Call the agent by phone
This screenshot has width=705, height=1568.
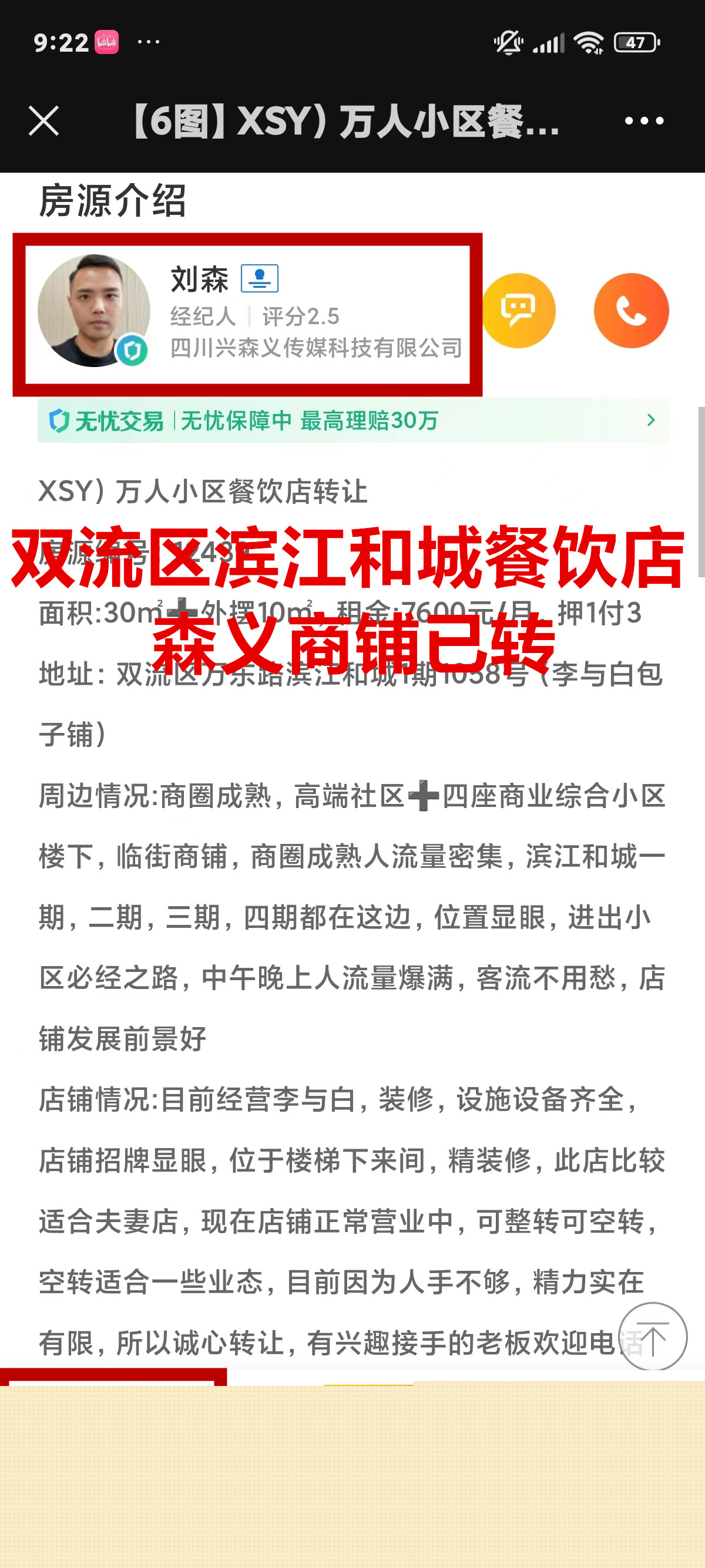(631, 311)
